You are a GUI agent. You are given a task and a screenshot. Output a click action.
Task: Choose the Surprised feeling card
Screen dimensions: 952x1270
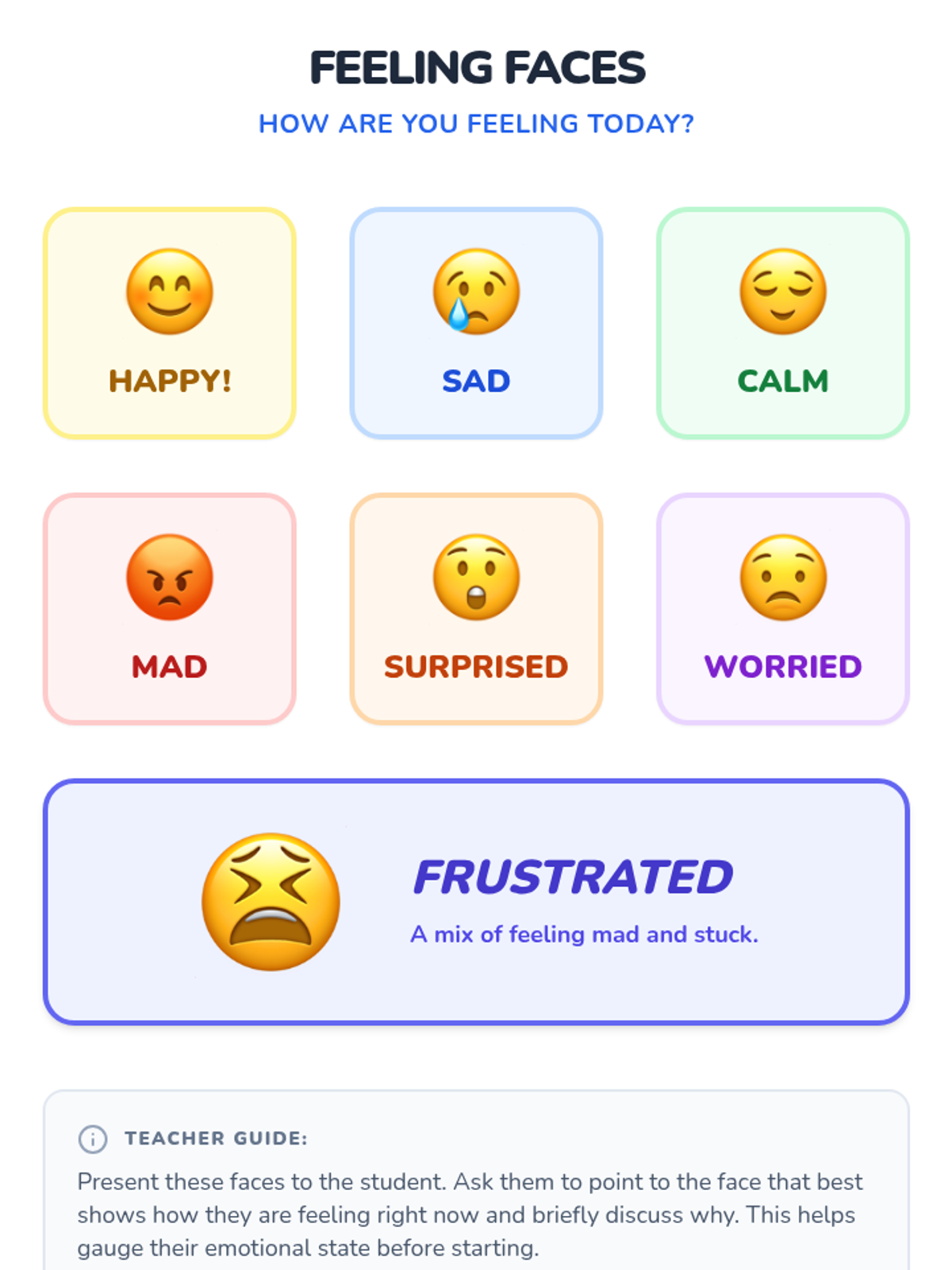pyautogui.click(x=476, y=609)
